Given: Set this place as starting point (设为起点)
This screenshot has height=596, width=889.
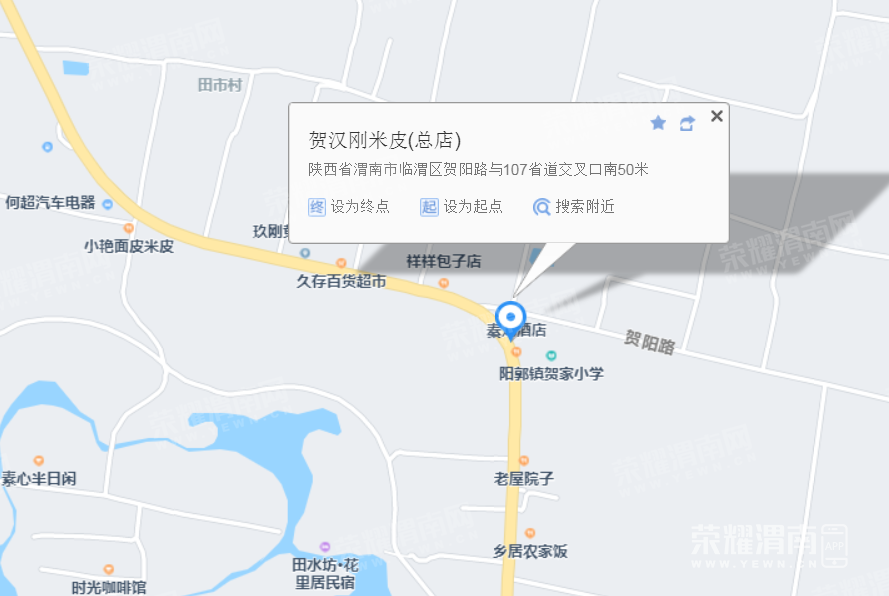Looking at the screenshot, I should [x=462, y=207].
